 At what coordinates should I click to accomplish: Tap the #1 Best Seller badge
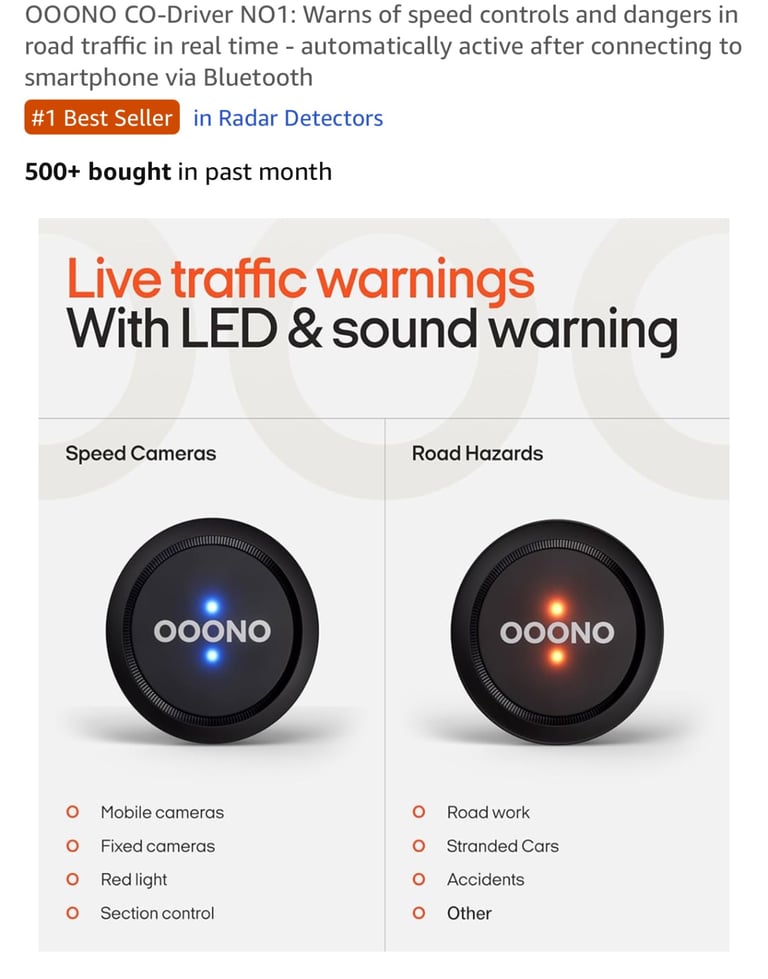(102, 118)
